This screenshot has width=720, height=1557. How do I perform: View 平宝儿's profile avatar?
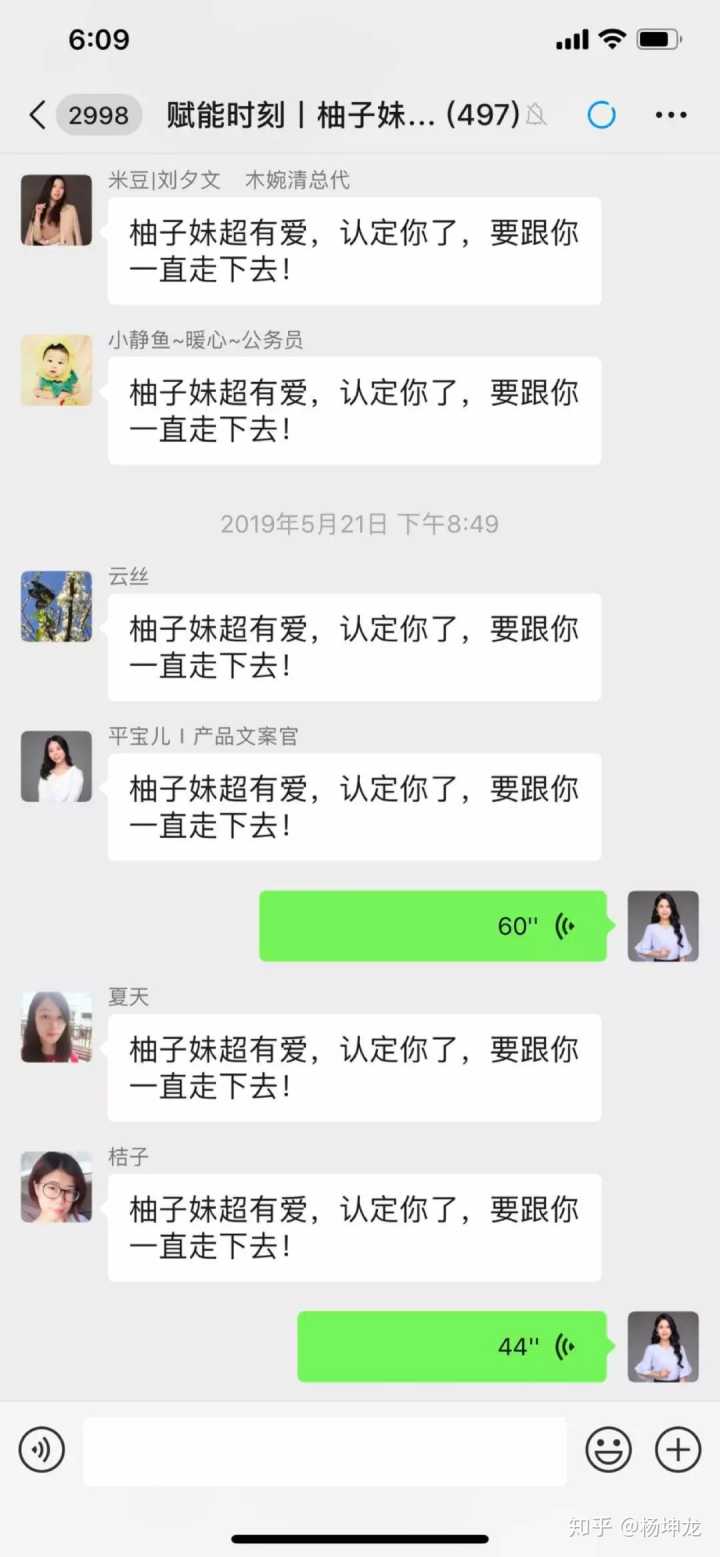tap(56, 766)
